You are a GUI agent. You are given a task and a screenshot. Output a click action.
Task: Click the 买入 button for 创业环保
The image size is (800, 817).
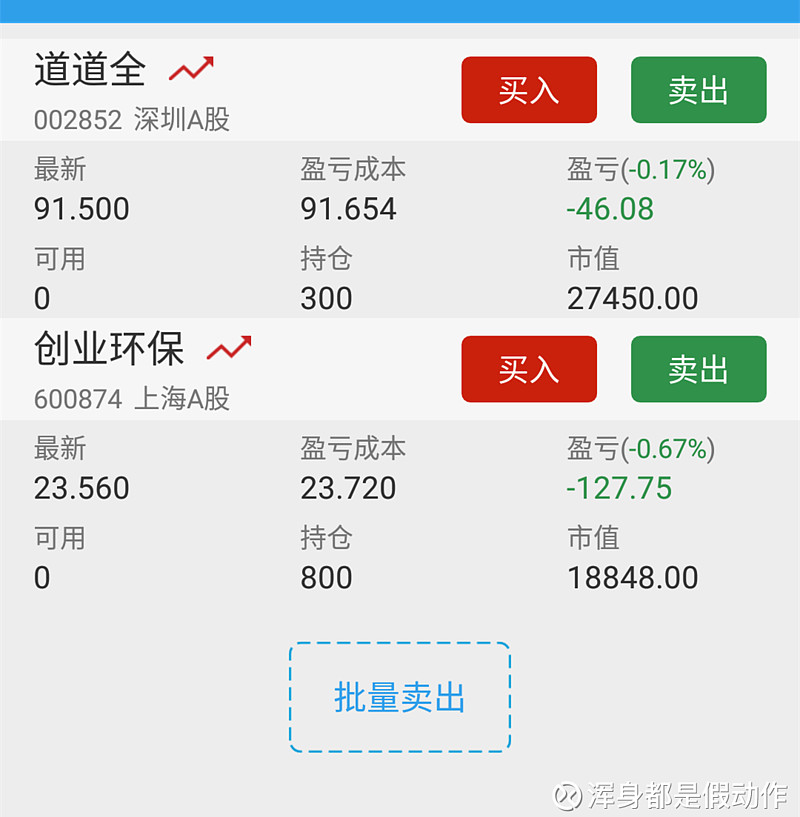(529, 369)
